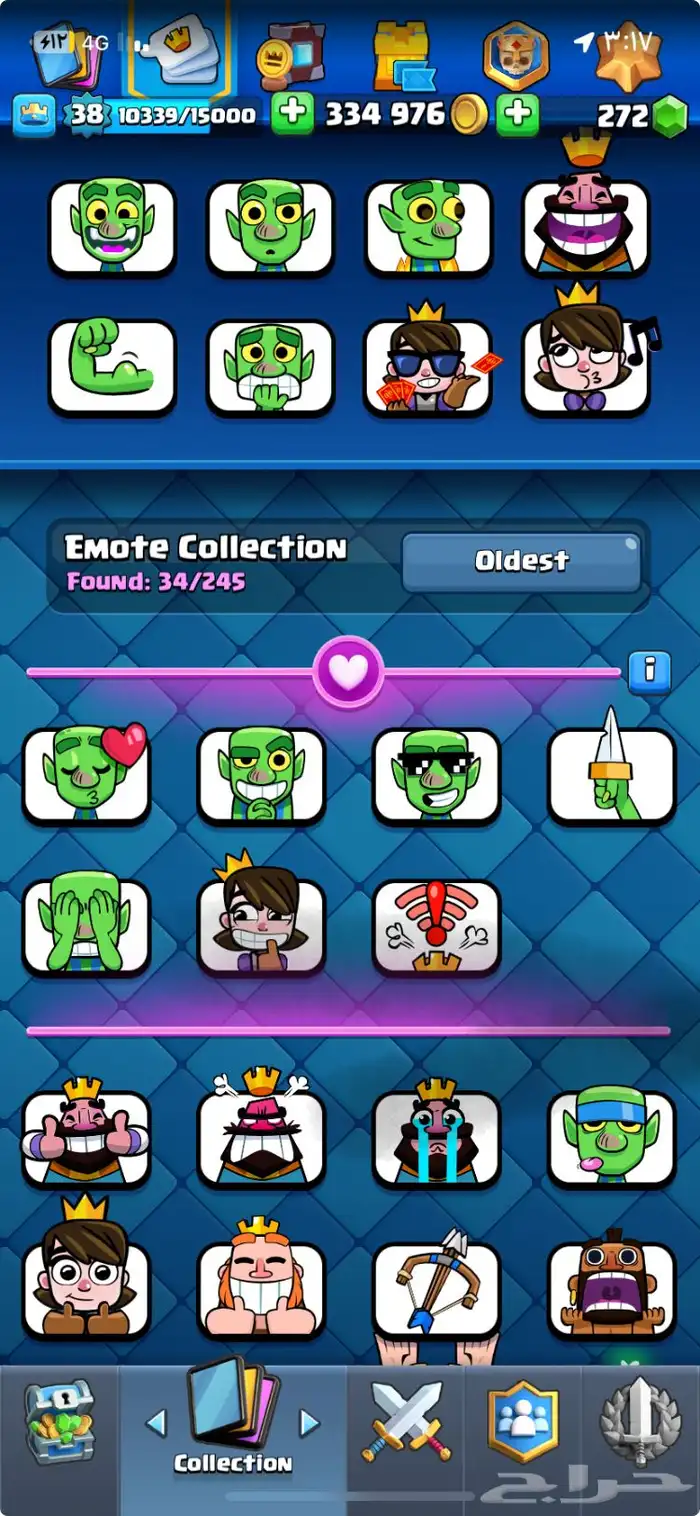Select the Wi-Fi connection error emote
The image size is (700, 1516).
click(436, 927)
